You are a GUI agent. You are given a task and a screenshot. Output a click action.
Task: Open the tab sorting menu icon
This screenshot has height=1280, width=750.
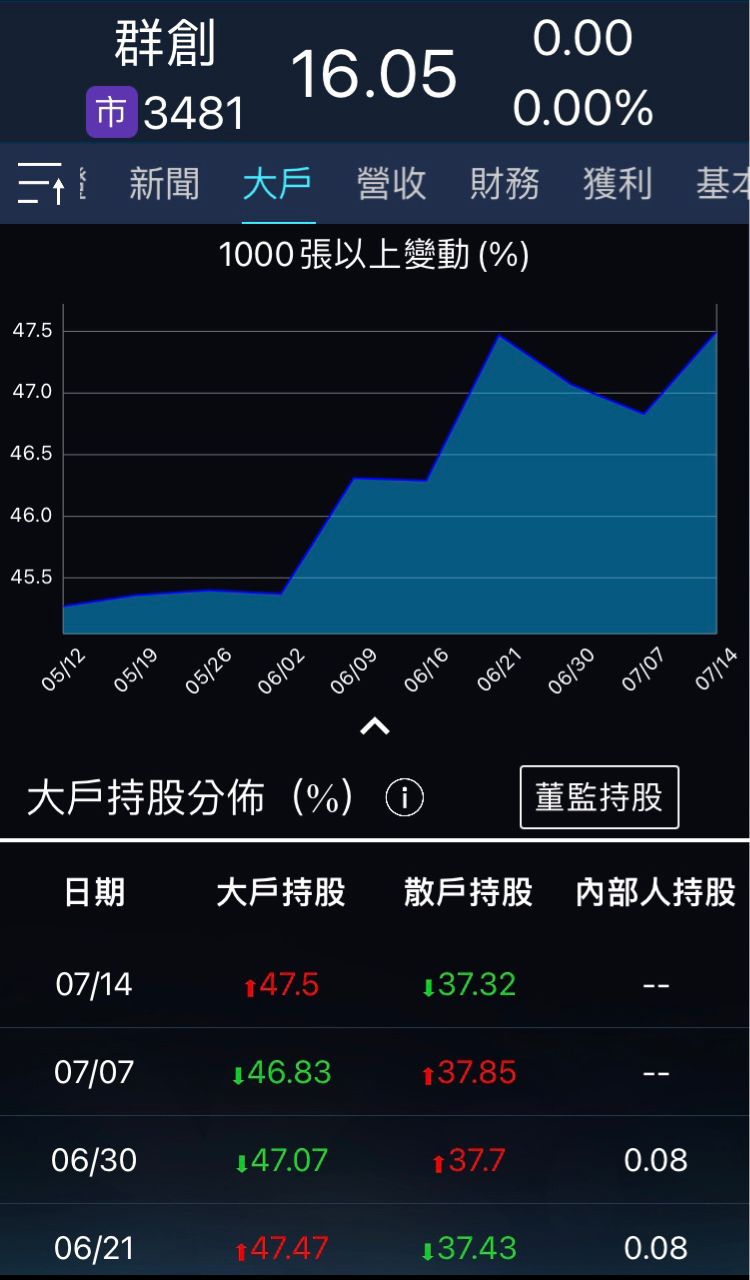[41, 184]
